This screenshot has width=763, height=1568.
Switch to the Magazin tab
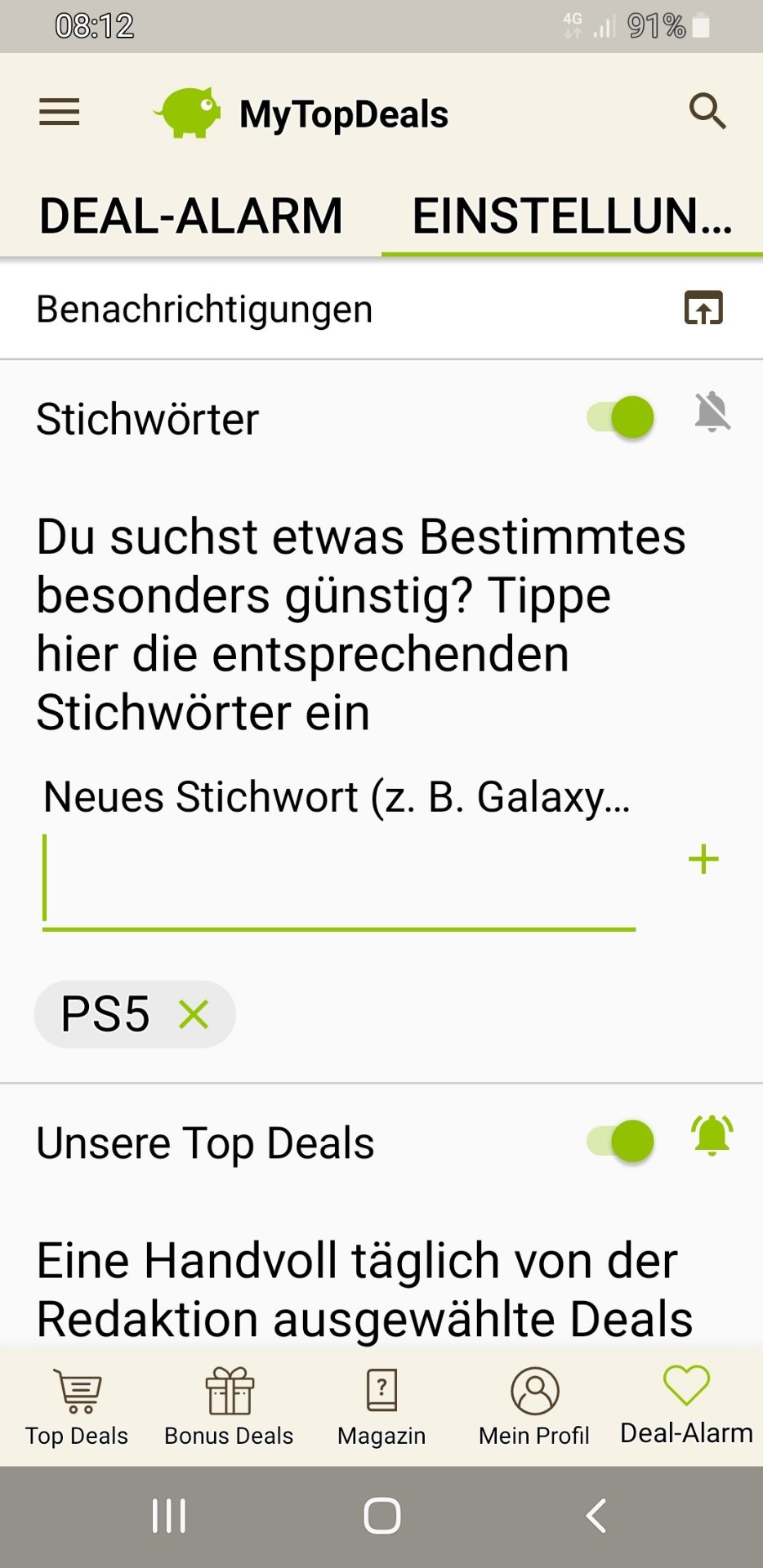[381, 1406]
